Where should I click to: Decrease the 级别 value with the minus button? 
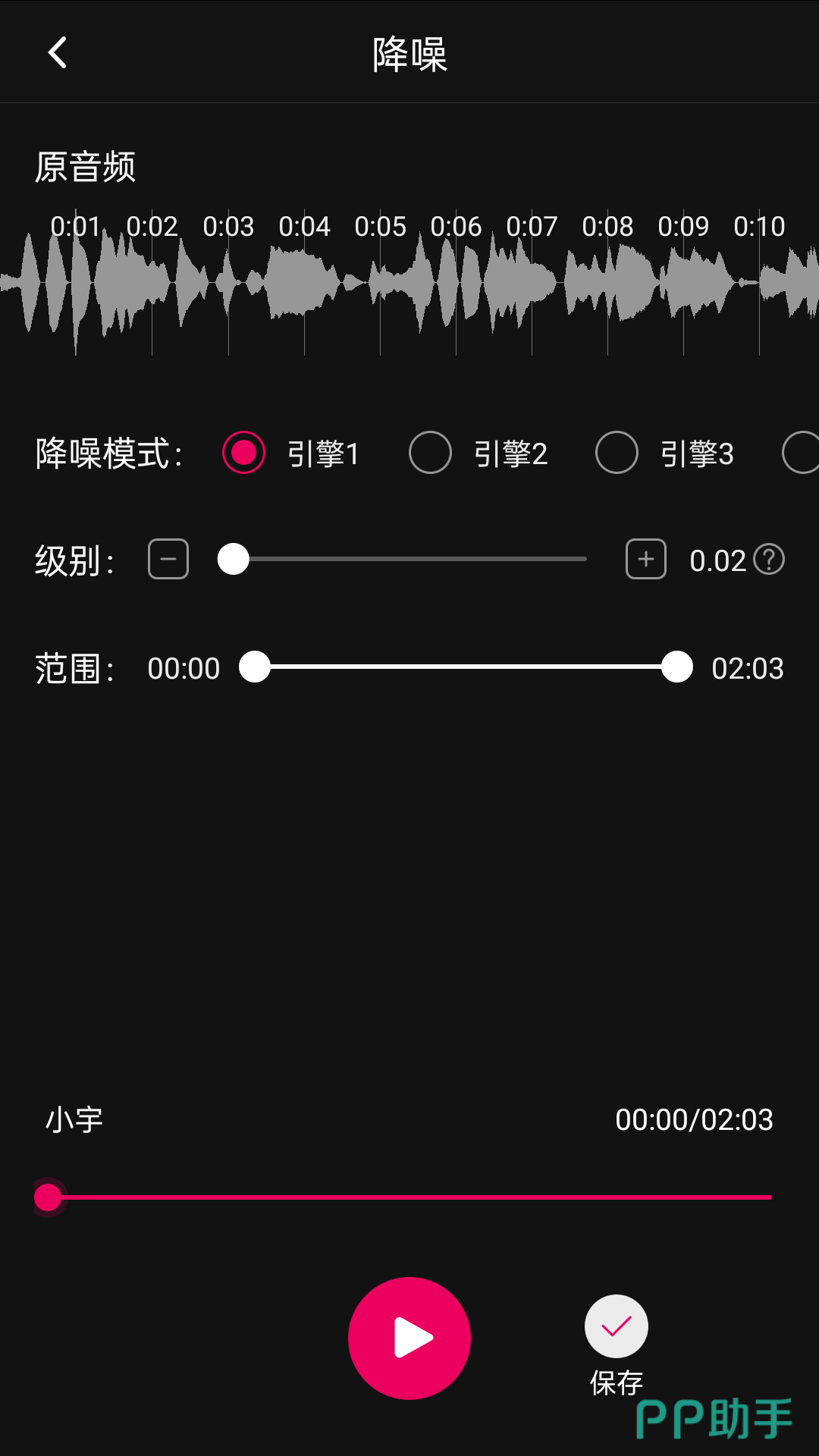pos(168,560)
